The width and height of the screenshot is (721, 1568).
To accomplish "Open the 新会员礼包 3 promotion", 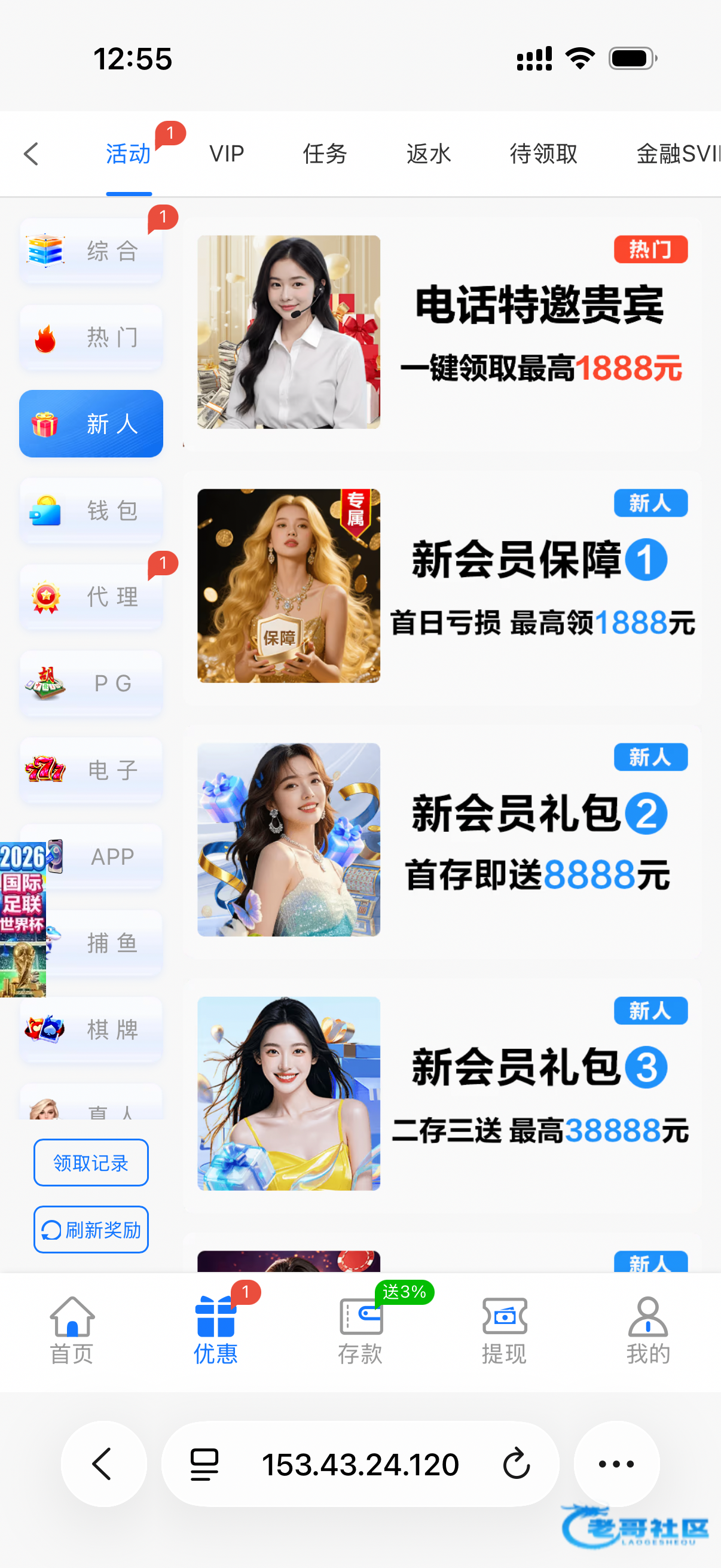I will (x=442, y=1093).
